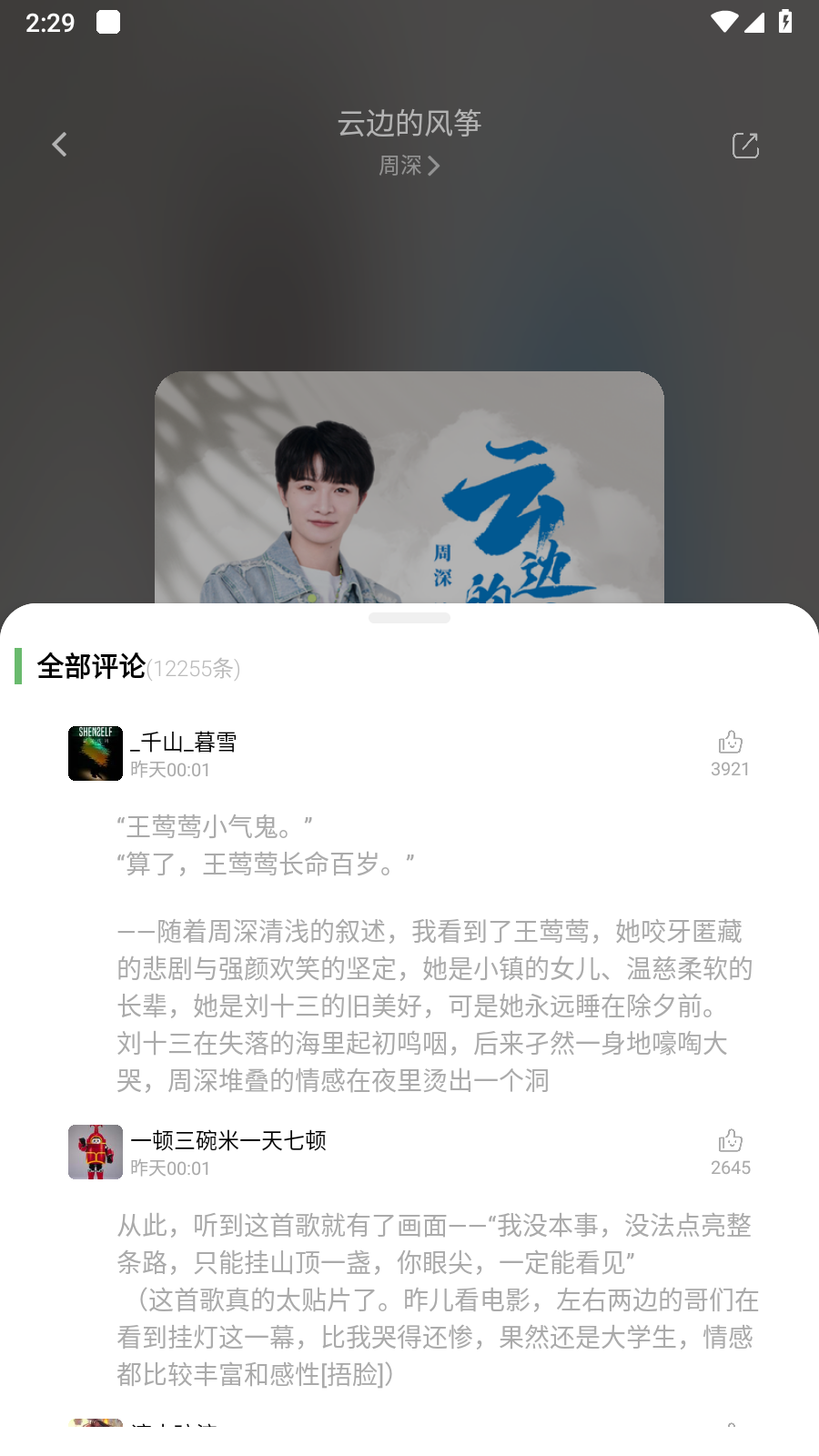Screen dimensions: 819x1456
Task: Open the 云边的风筝 album cover
Action: pyautogui.click(x=409, y=487)
